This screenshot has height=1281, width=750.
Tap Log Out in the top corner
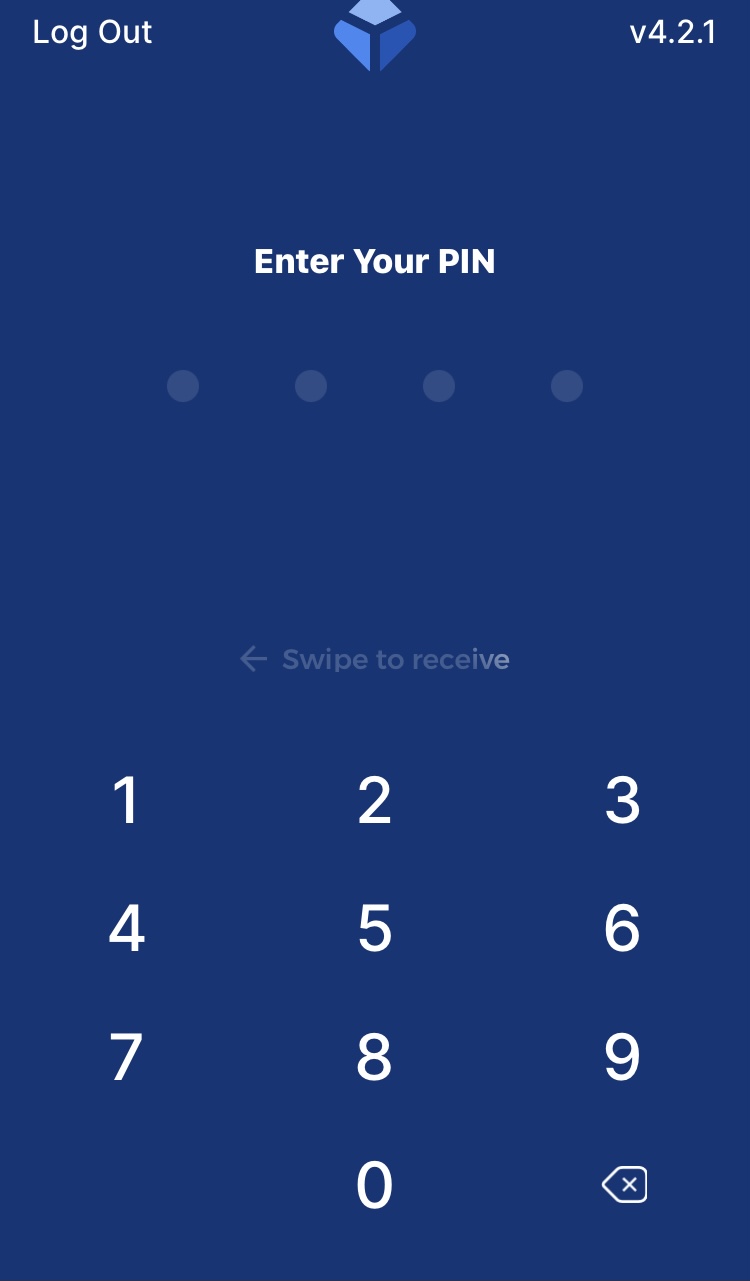coord(92,32)
